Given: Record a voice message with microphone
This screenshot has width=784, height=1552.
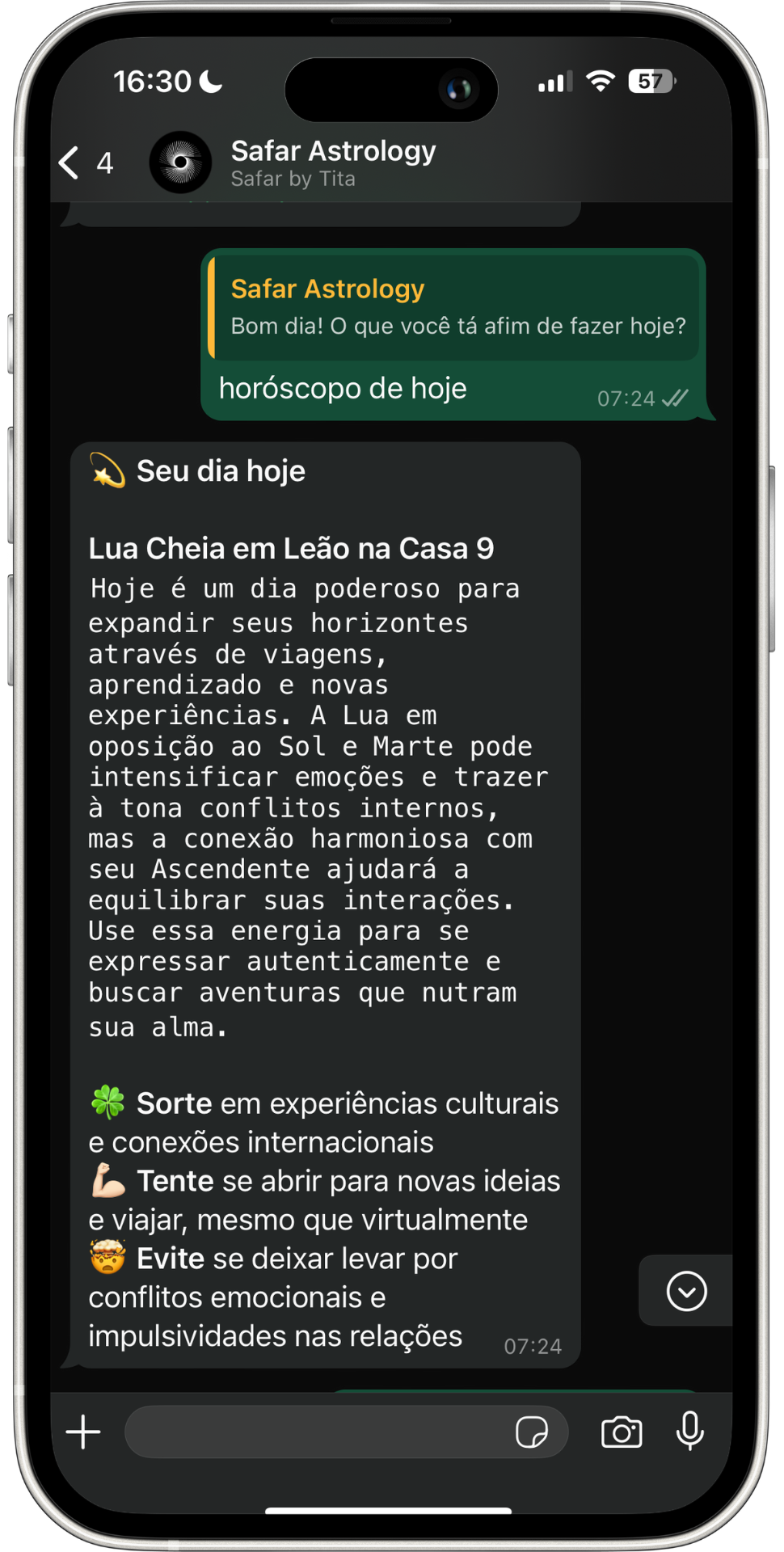Looking at the screenshot, I should [689, 1432].
